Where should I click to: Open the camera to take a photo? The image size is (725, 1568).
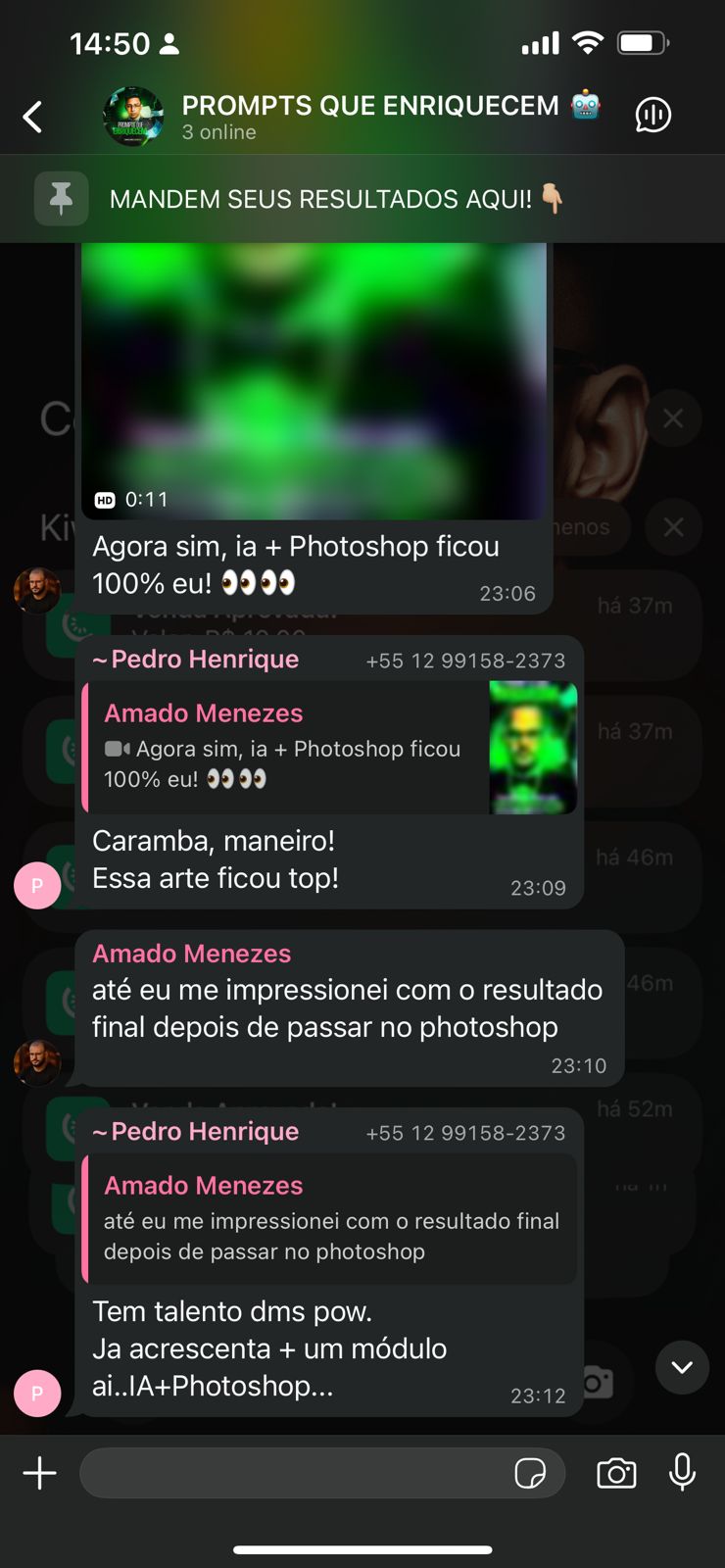click(616, 1473)
